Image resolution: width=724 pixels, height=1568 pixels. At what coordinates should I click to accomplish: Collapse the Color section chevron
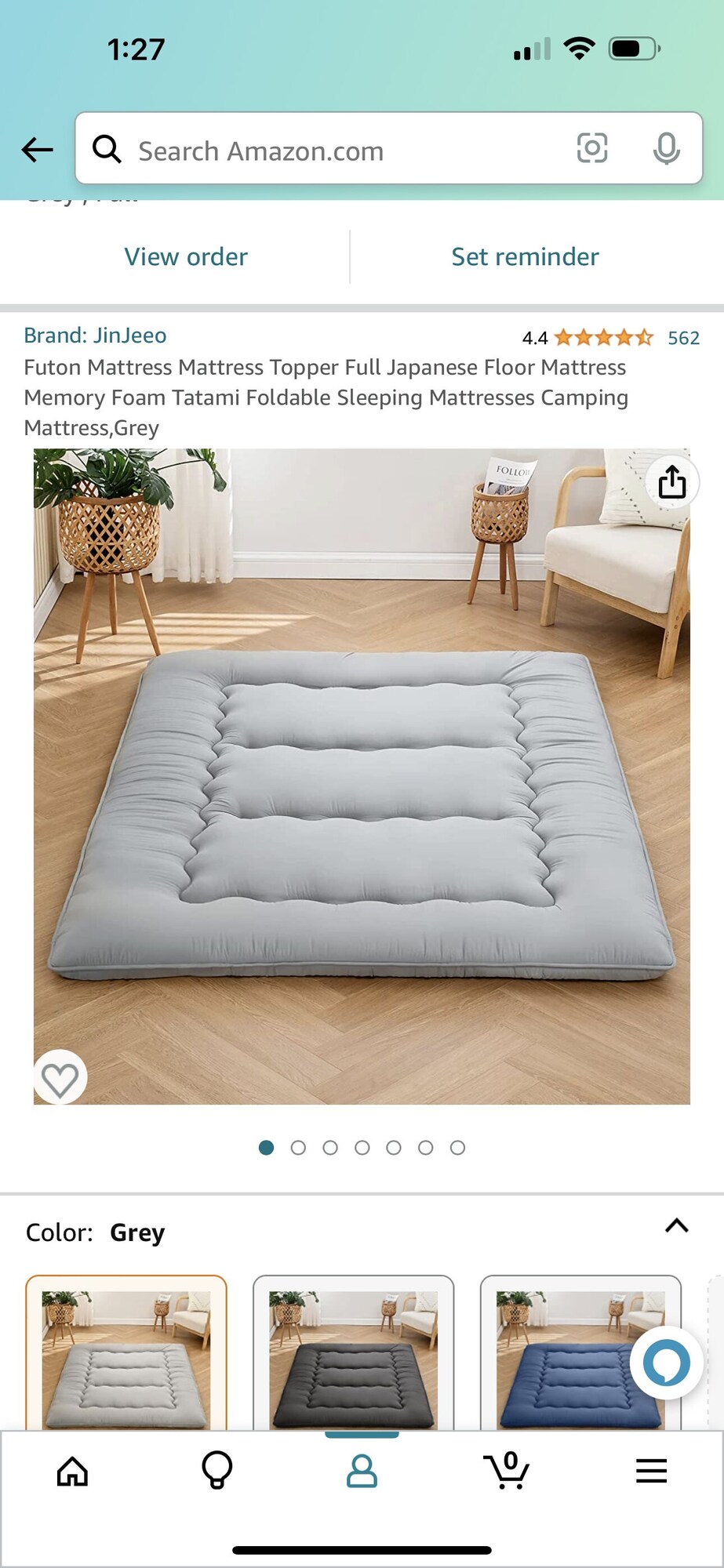(x=676, y=1225)
